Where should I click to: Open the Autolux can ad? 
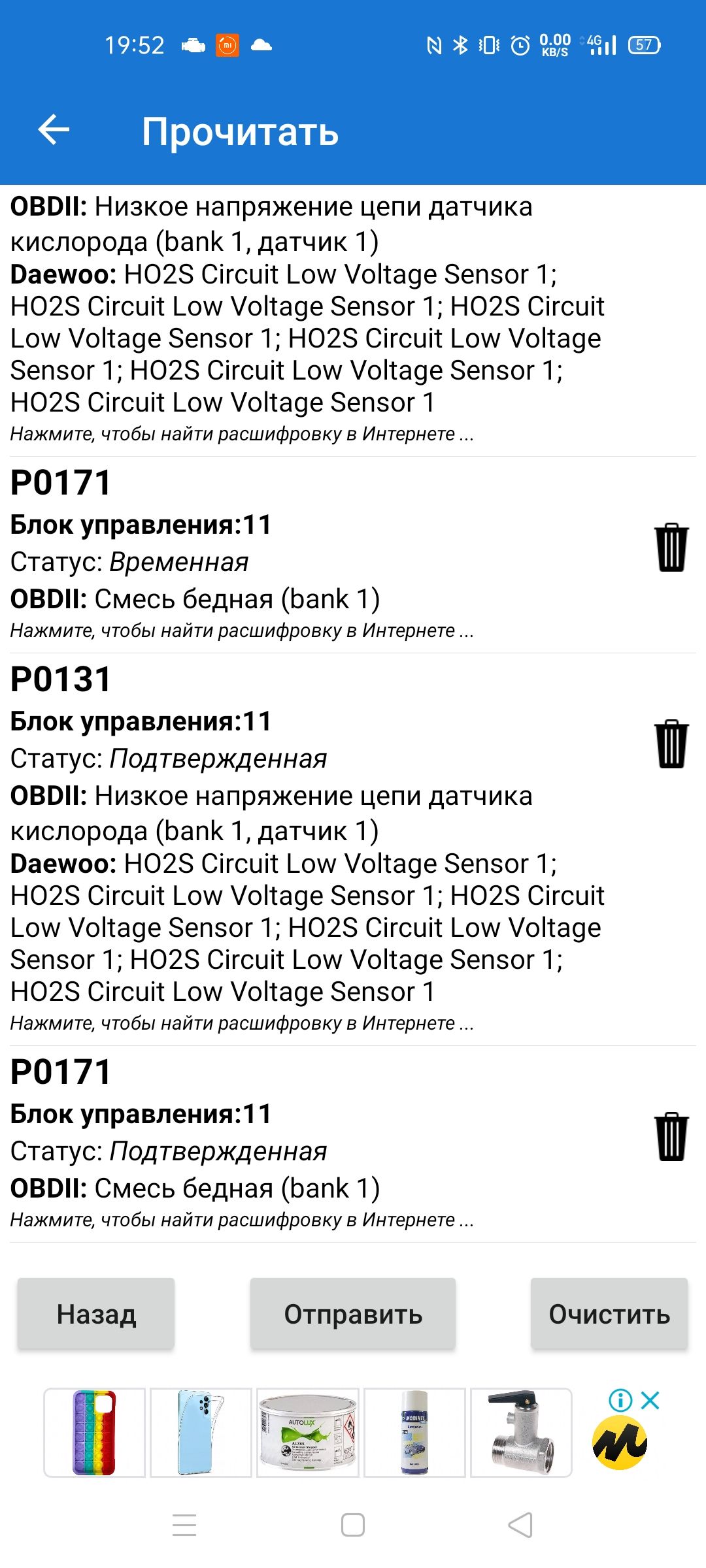click(308, 1432)
